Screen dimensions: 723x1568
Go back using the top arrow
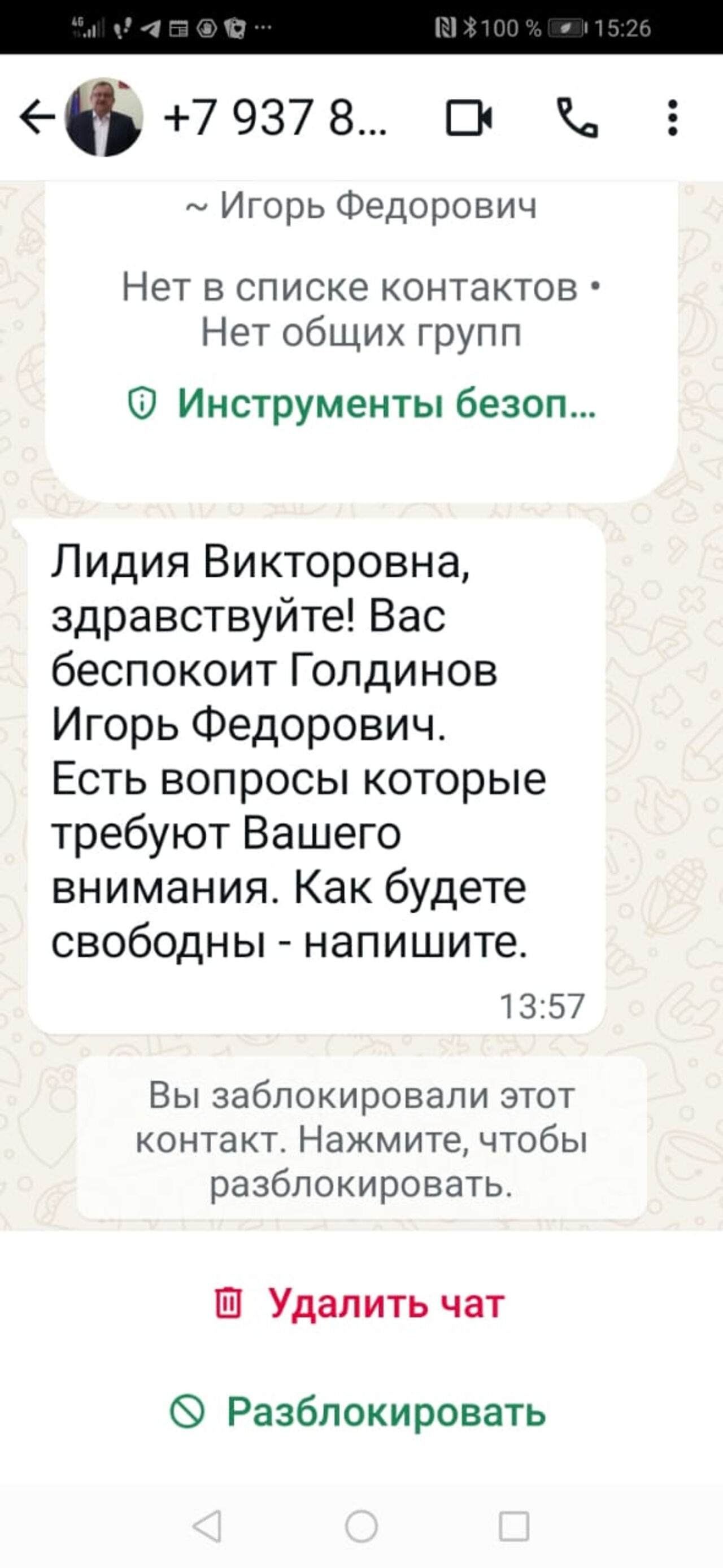tap(37, 117)
